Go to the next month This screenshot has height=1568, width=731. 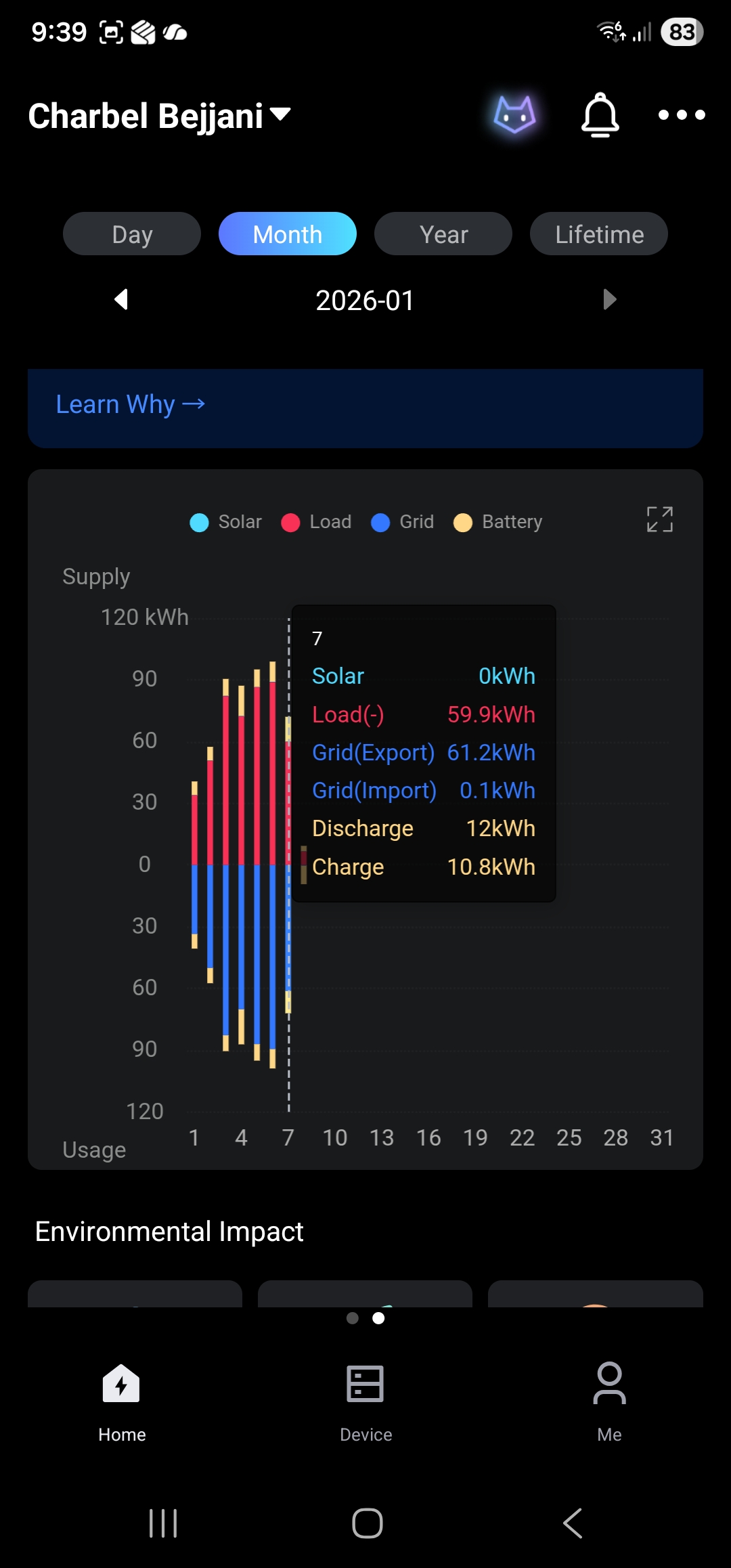(x=609, y=299)
